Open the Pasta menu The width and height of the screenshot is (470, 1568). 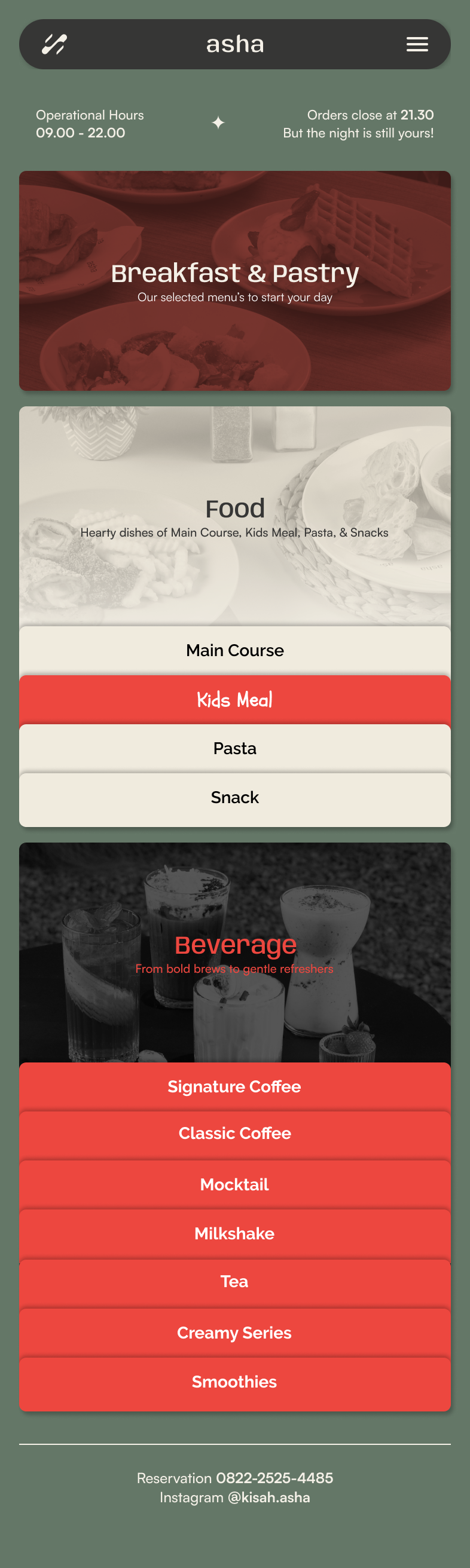pos(235,748)
